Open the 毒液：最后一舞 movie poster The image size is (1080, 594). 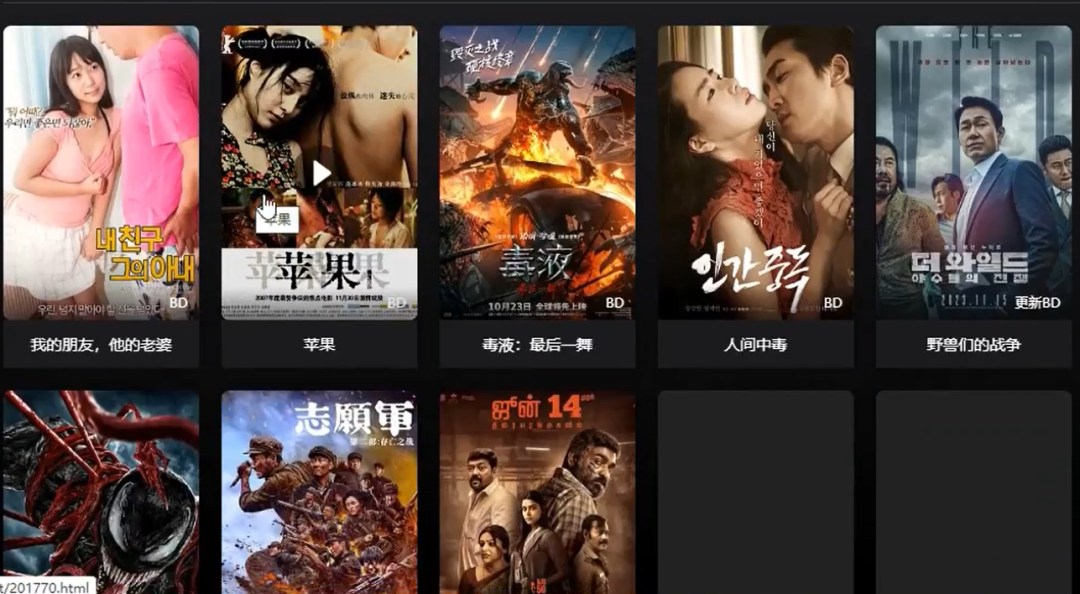[x=537, y=172]
